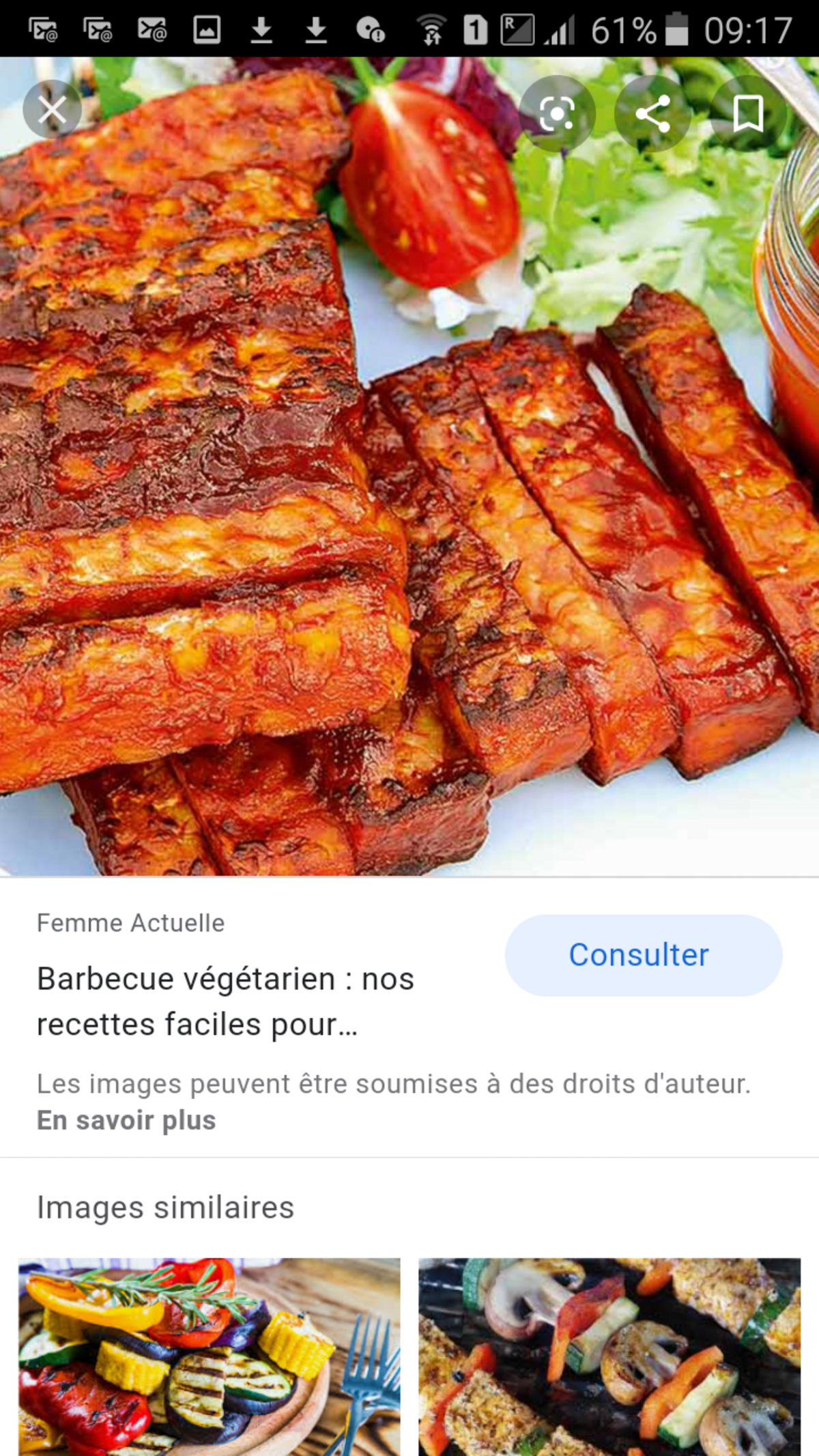The width and height of the screenshot is (819, 1456).
Task: View similar image of mushroom skewers
Action: pos(609,1356)
